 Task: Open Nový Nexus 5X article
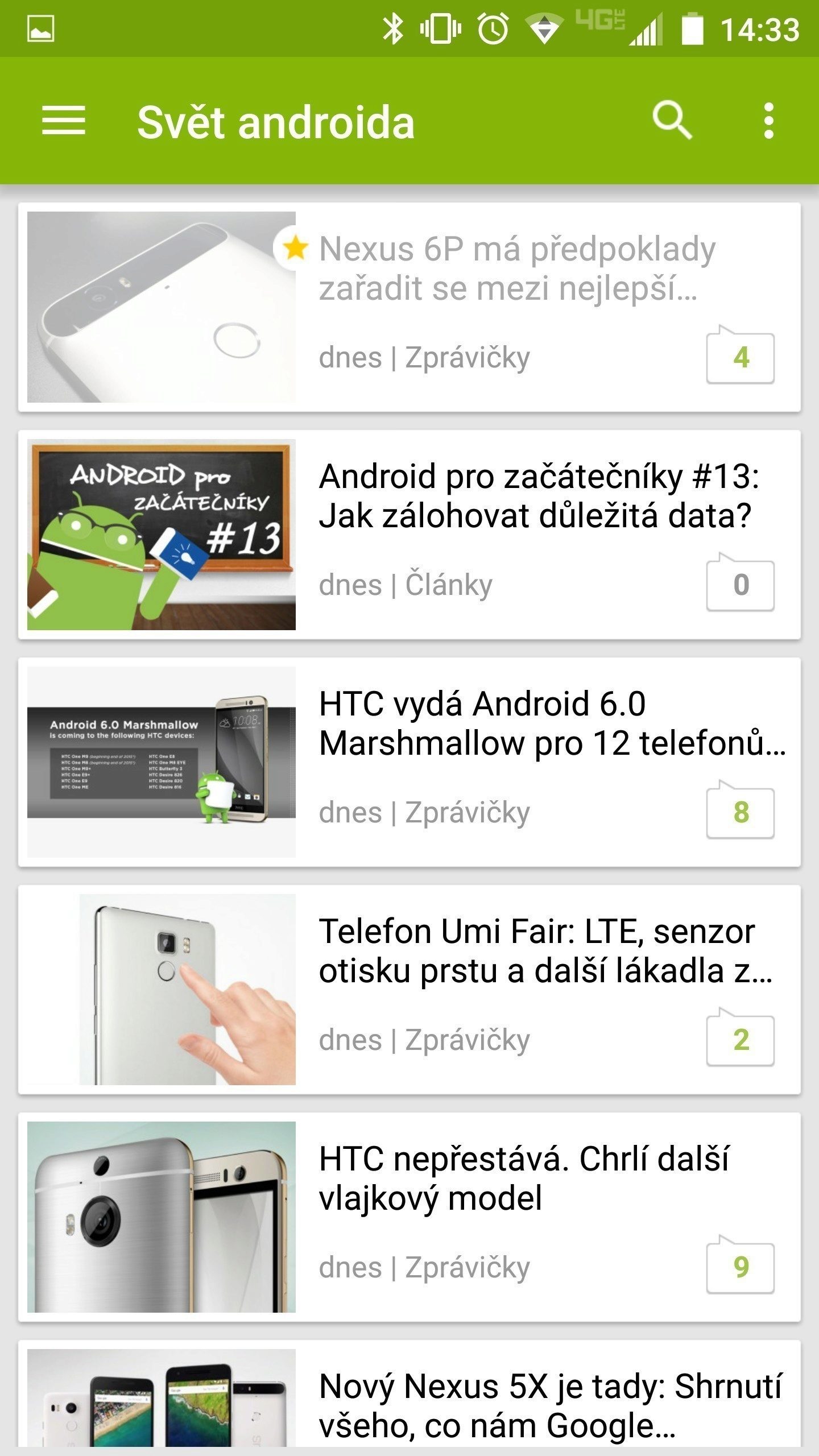(409, 1398)
